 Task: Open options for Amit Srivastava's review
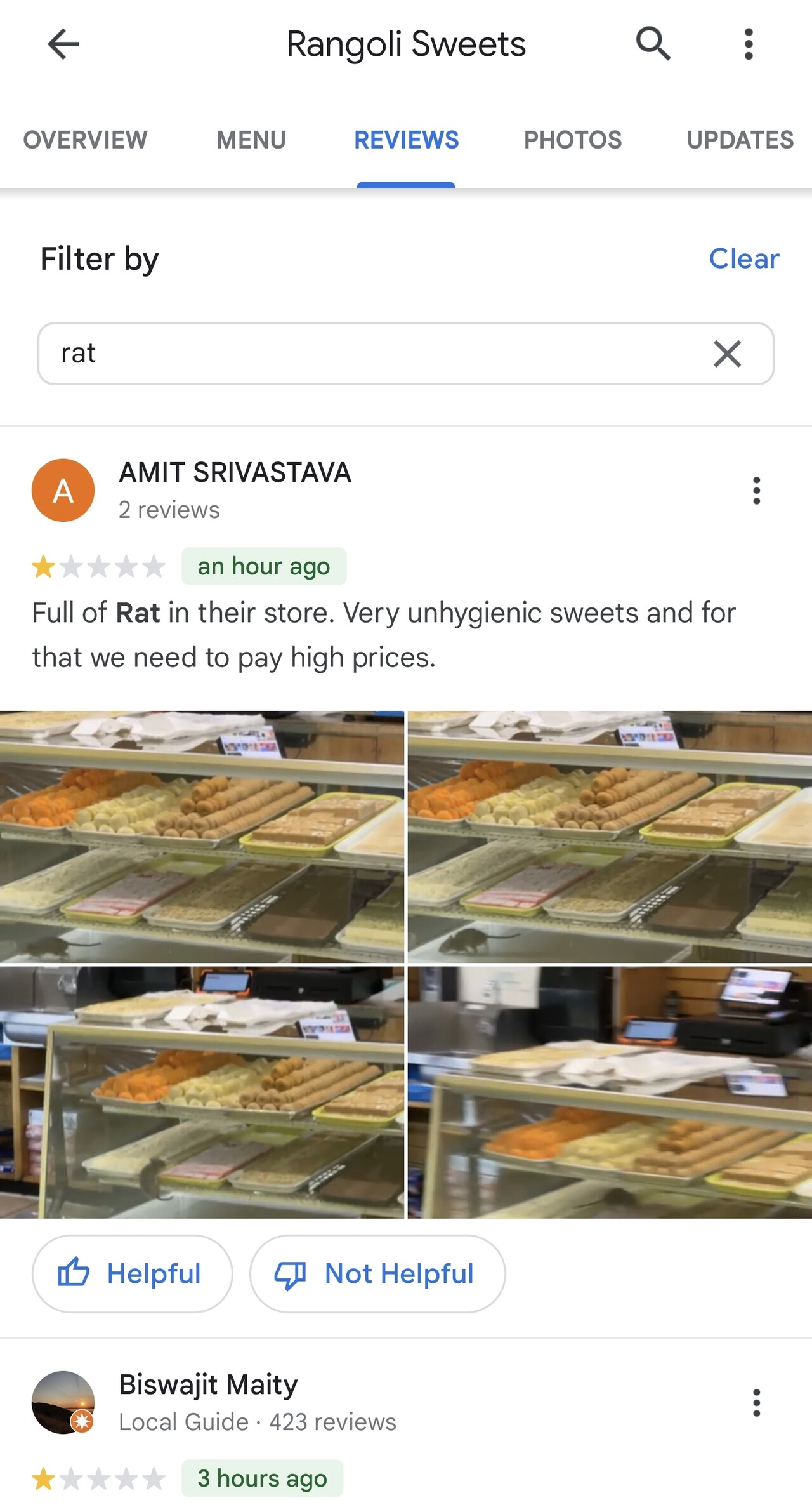[x=756, y=489]
